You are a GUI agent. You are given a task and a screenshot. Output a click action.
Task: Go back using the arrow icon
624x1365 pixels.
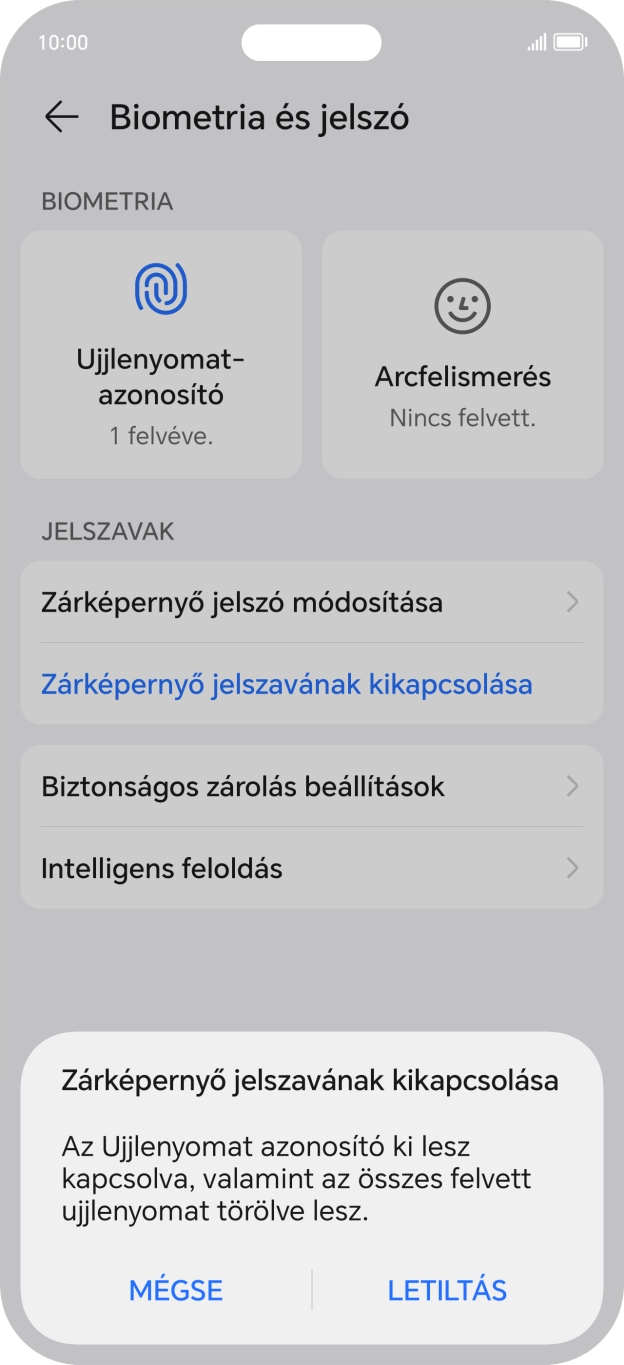pyautogui.click(x=62, y=118)
